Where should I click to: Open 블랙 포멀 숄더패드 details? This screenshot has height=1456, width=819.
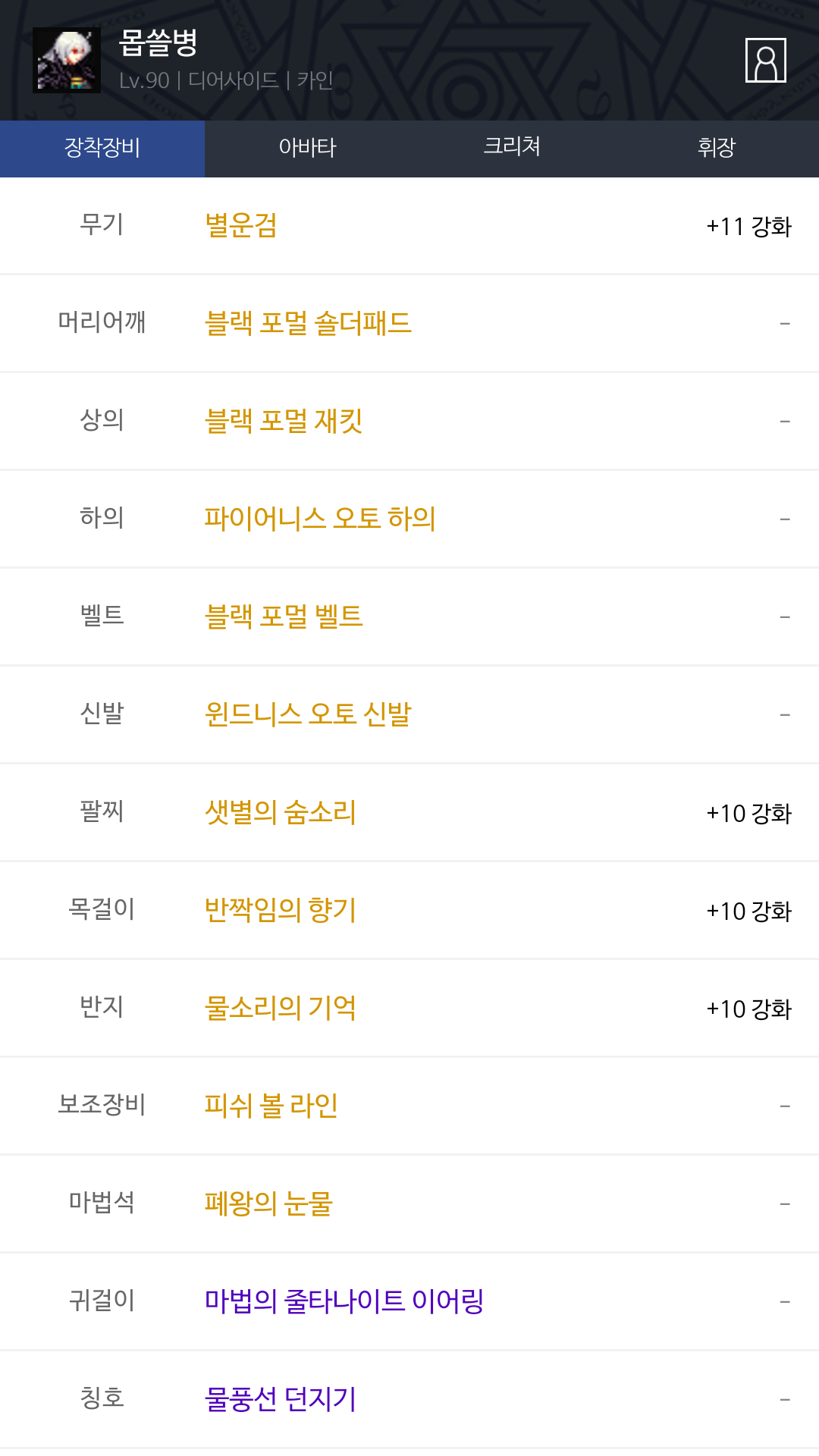click(308, 323)
